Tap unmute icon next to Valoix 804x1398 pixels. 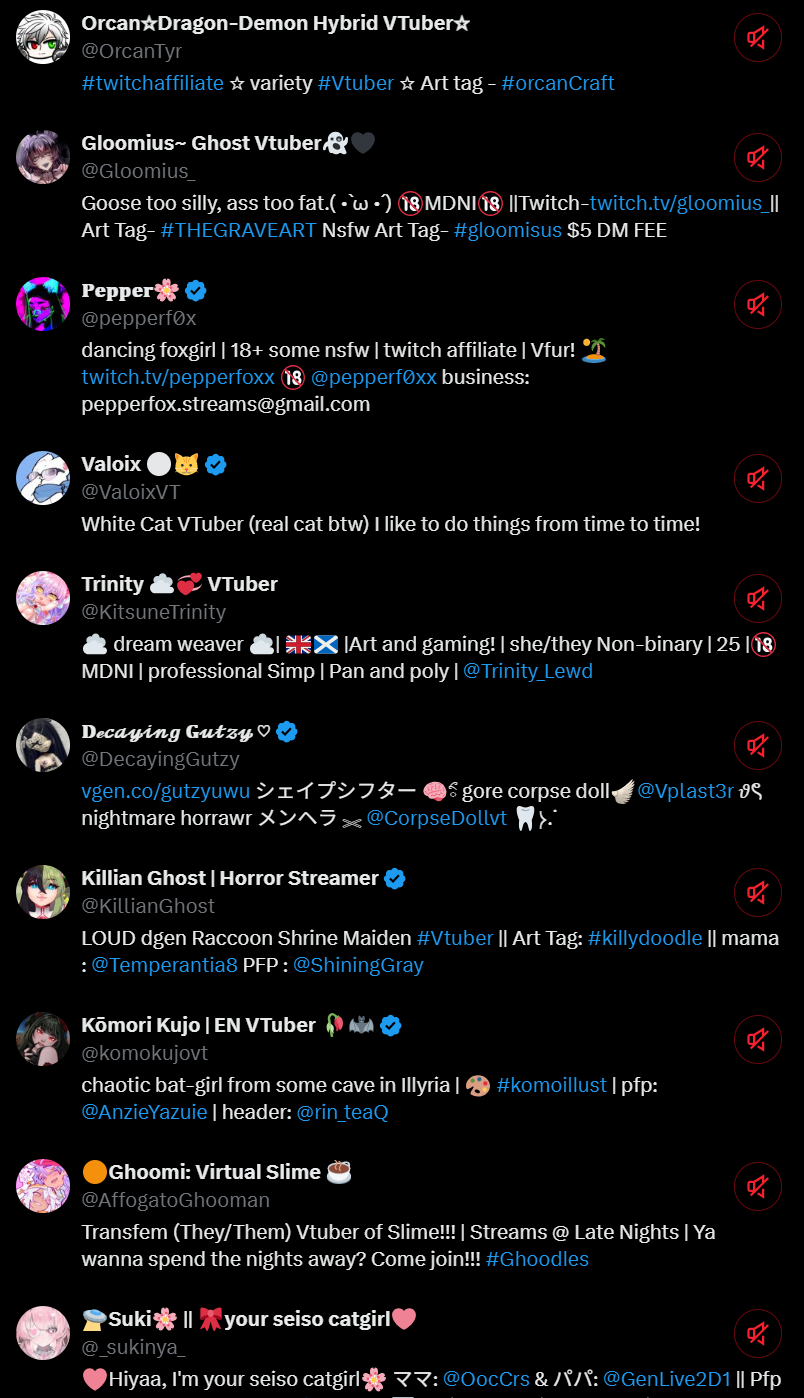pos(758,478)
